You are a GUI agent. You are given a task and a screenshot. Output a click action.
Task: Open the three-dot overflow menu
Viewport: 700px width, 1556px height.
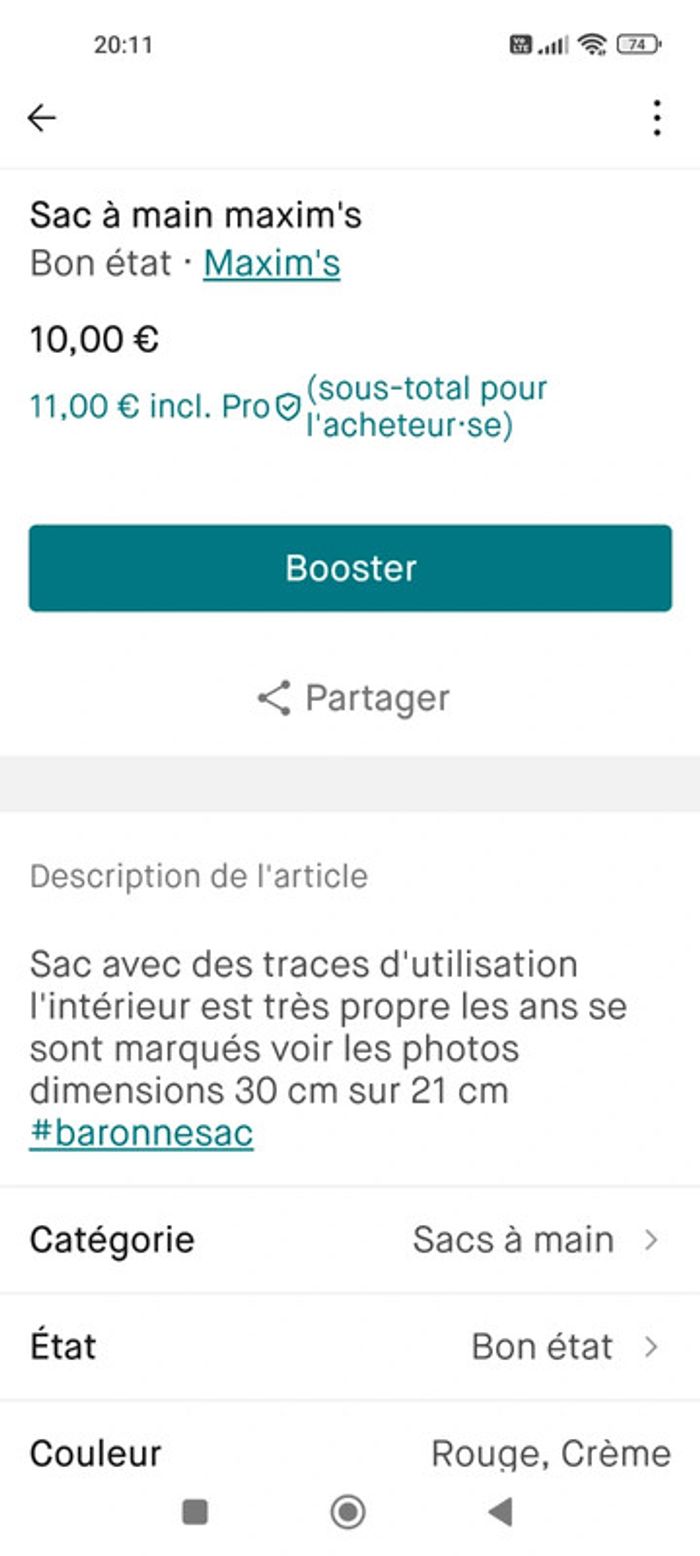click(x=656, y=118)
